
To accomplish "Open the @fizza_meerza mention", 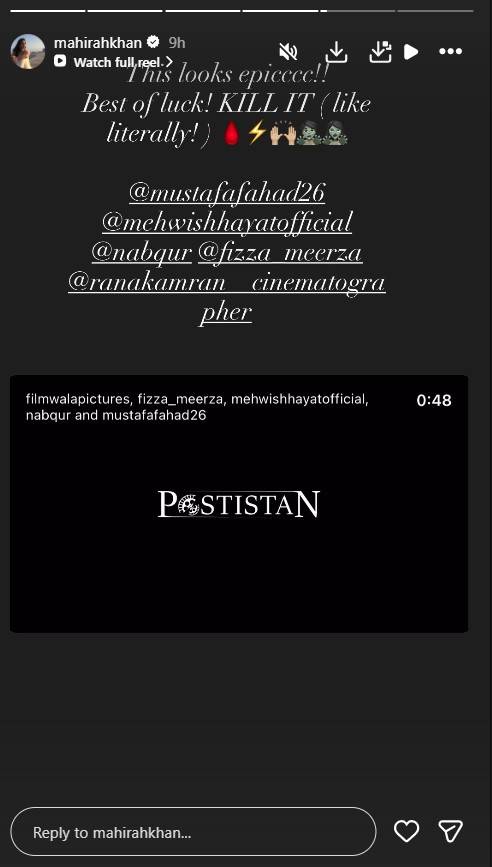I will [280, 253].
